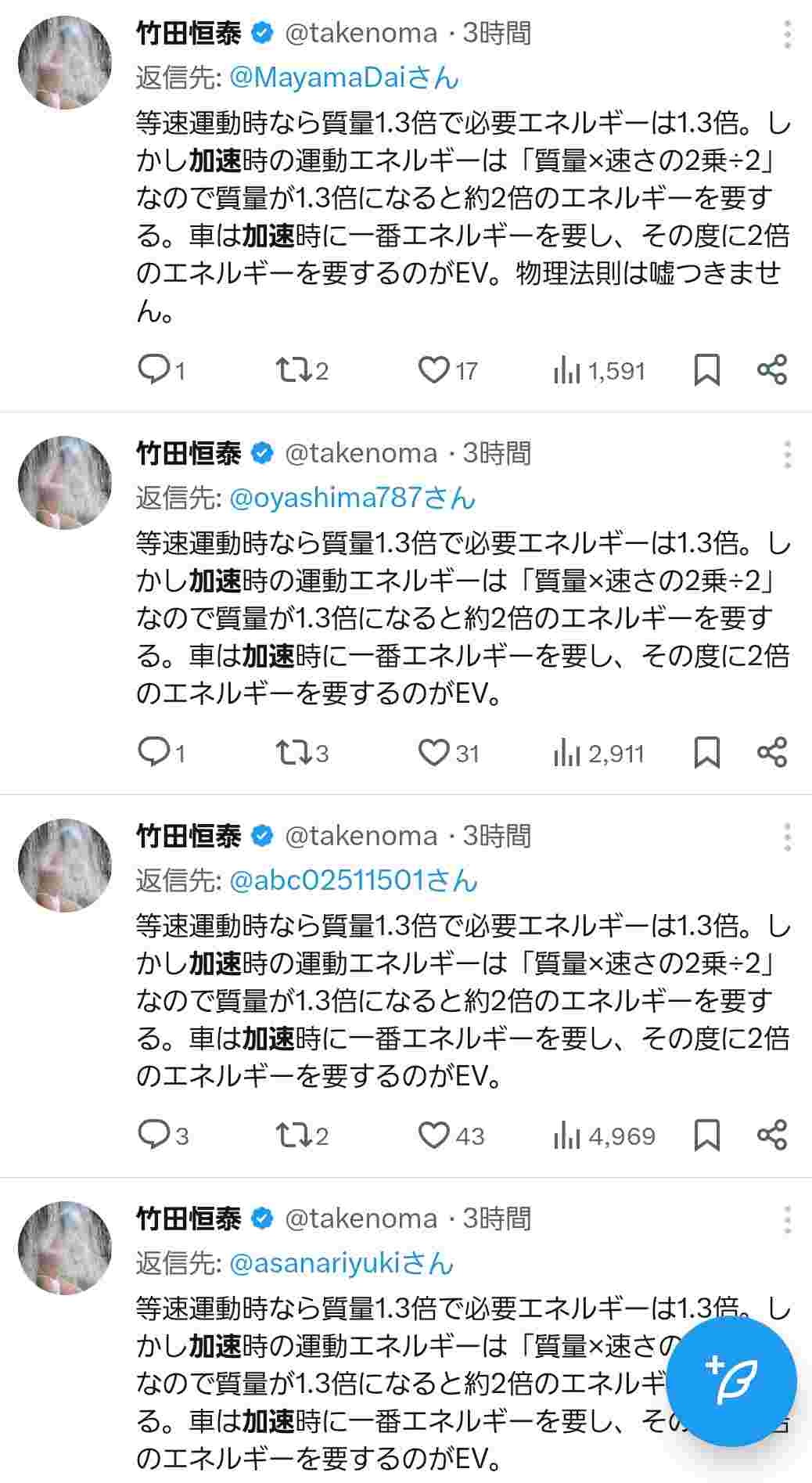
Task: Open the @abc02511501 reply link
Action: pyautogui.click(x=354, y=880)
